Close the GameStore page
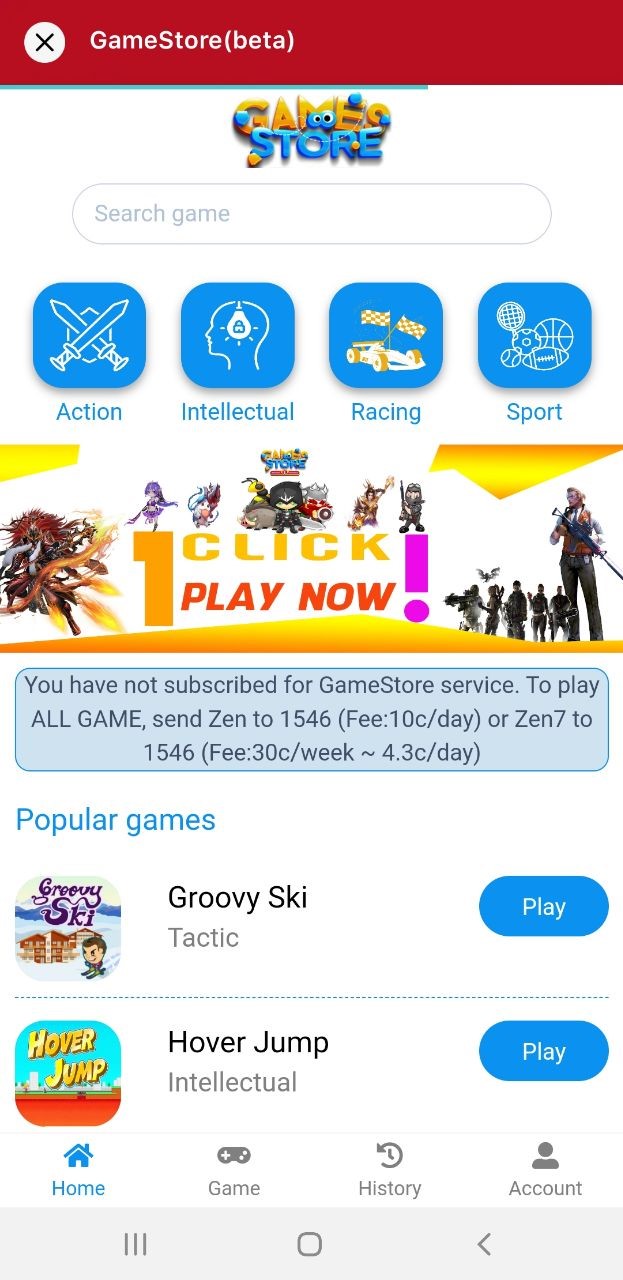Screen dimensions: 623x1280 click(x=44, y=42)
